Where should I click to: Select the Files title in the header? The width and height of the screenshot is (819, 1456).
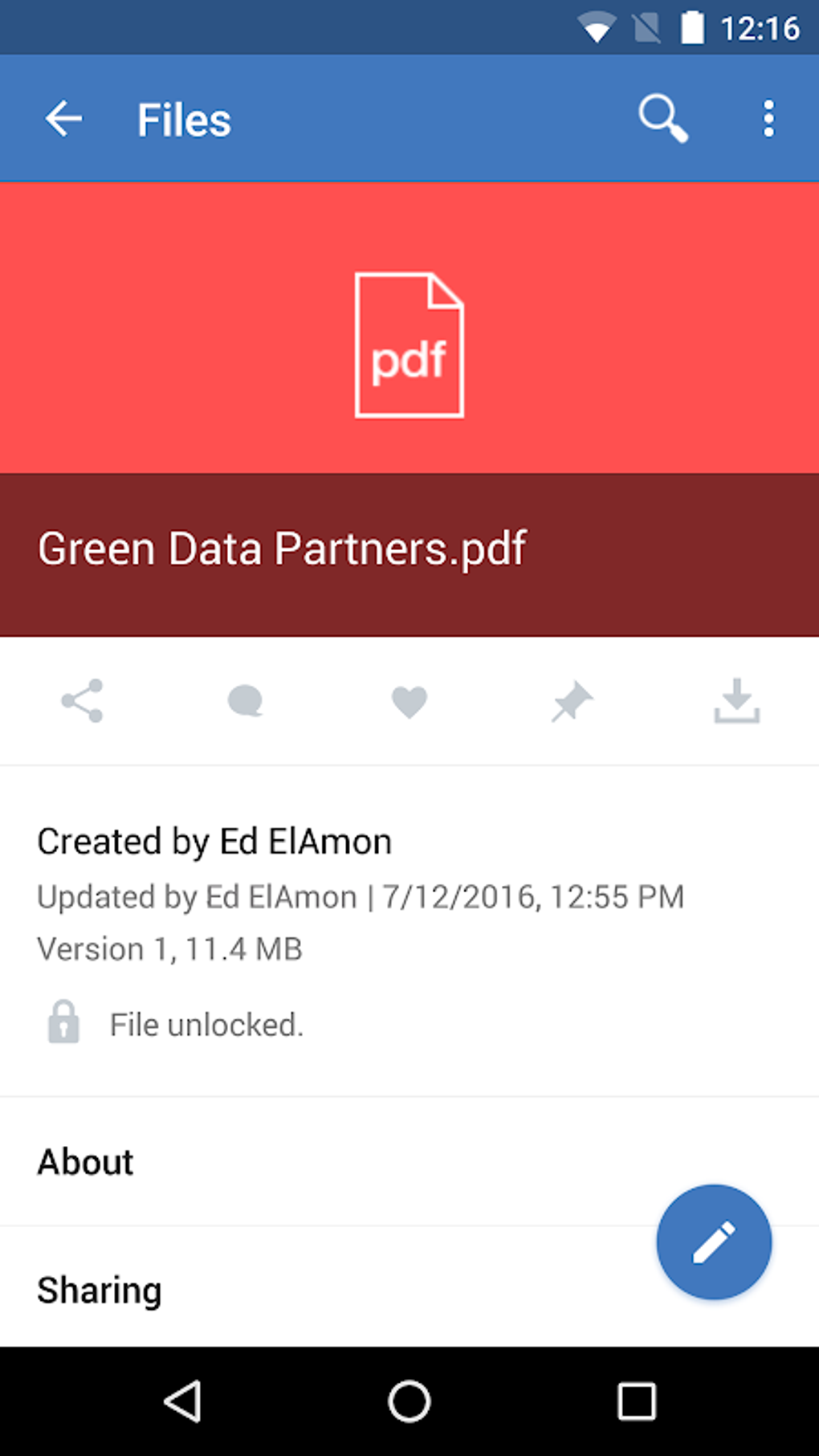183,117
